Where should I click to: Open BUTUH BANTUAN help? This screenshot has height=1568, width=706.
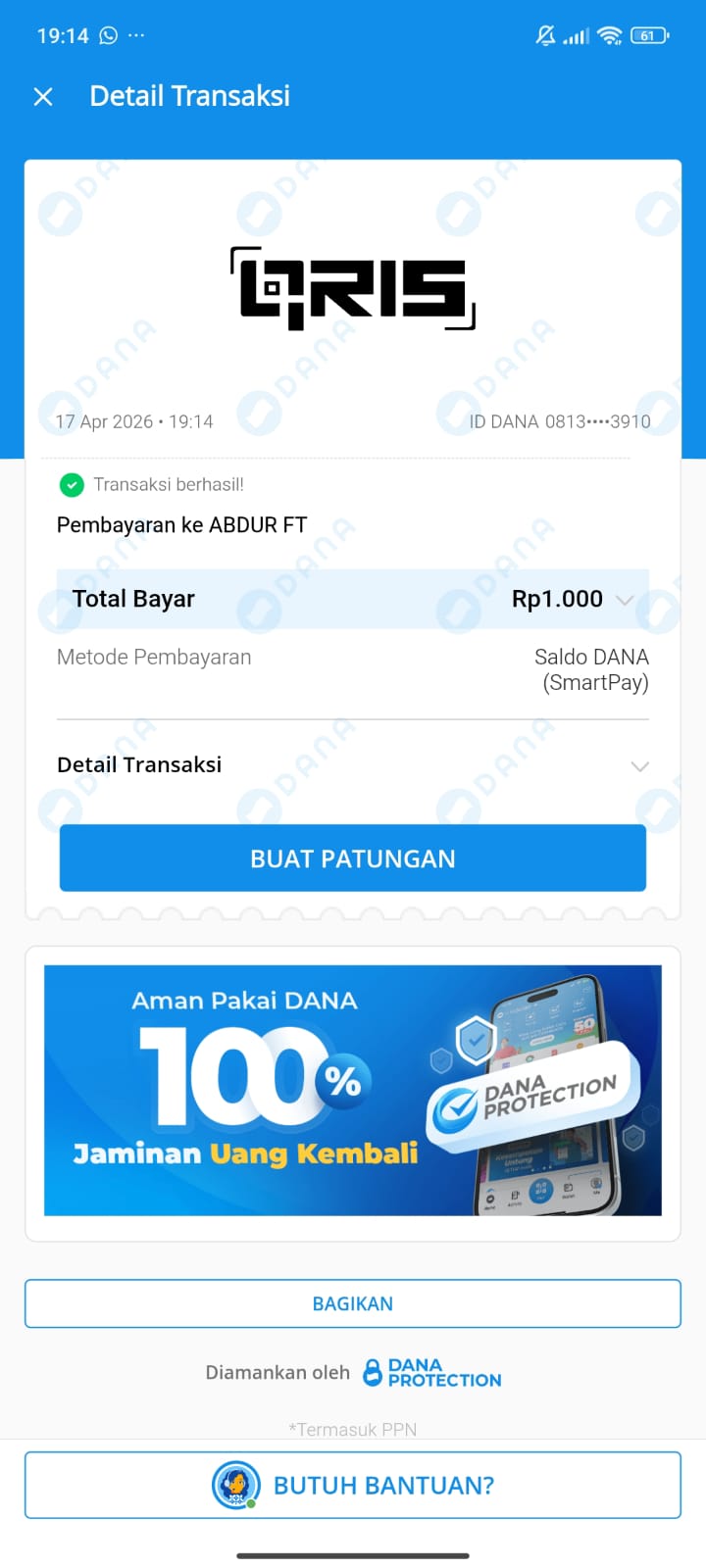[x=353, y=1486]
